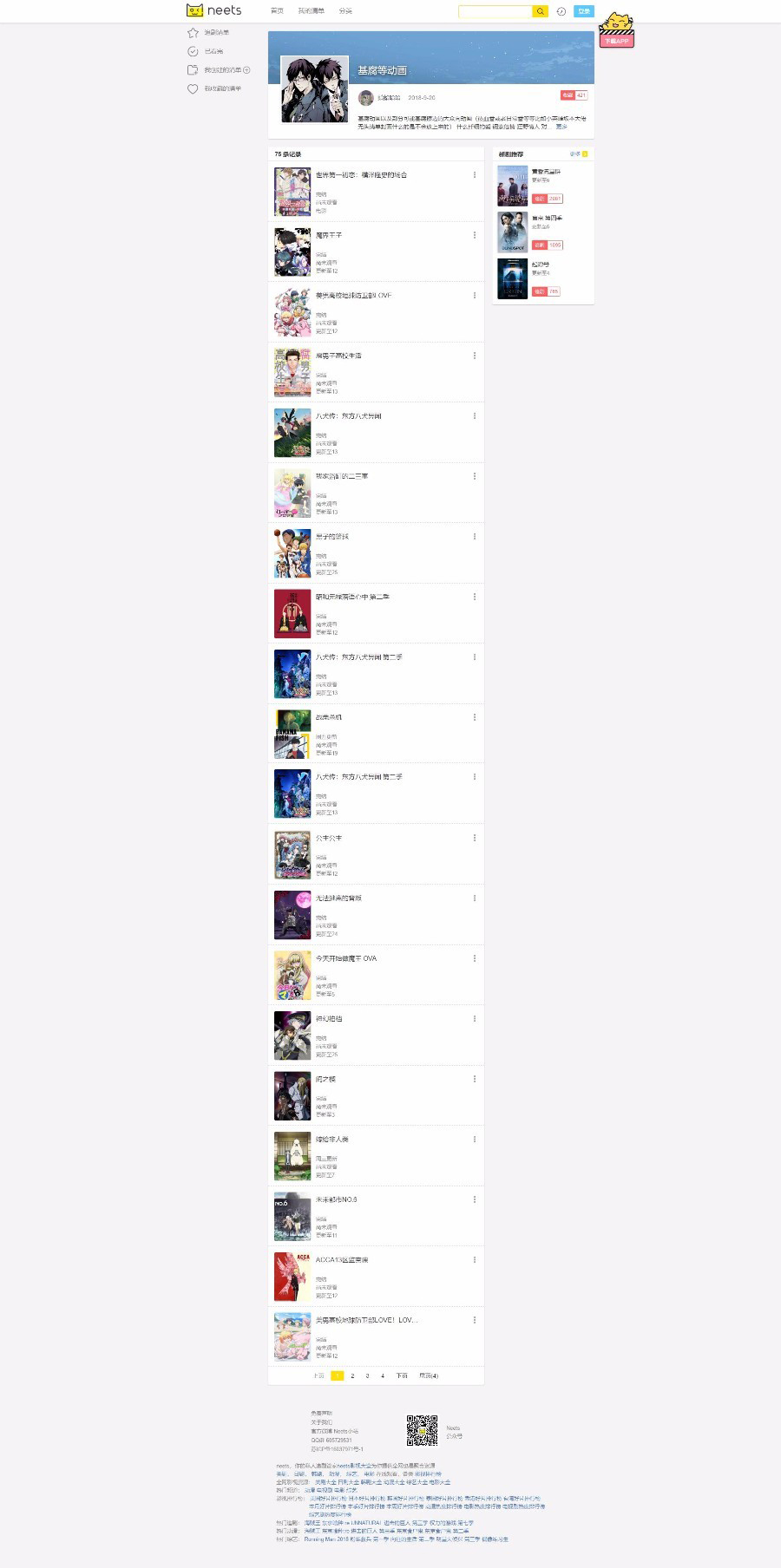Open overflow menu for 未来都市NO.6
The image size is (781, 1568).
coord(474,1199)
